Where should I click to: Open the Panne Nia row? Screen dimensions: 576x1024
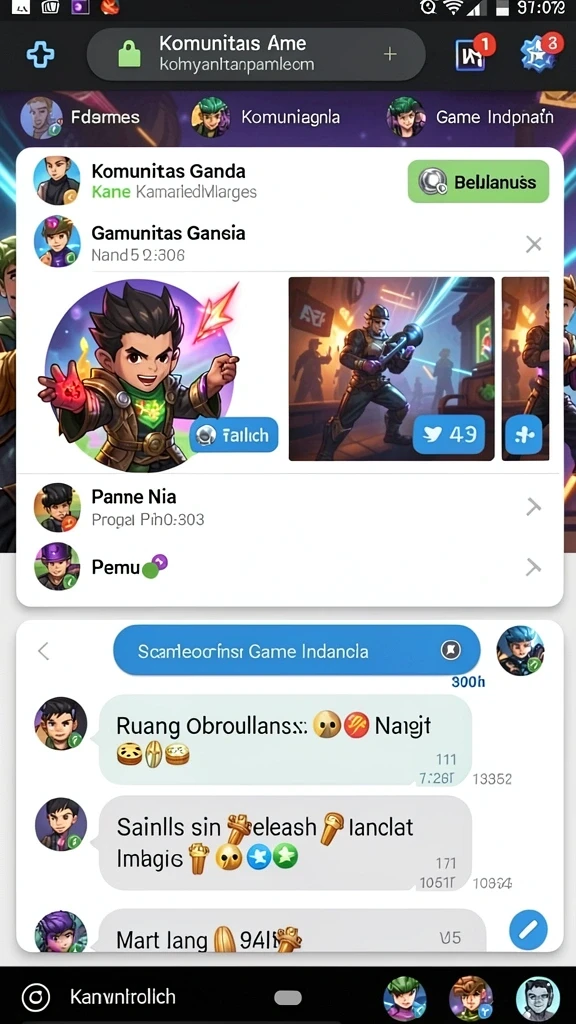coord(289,507)
